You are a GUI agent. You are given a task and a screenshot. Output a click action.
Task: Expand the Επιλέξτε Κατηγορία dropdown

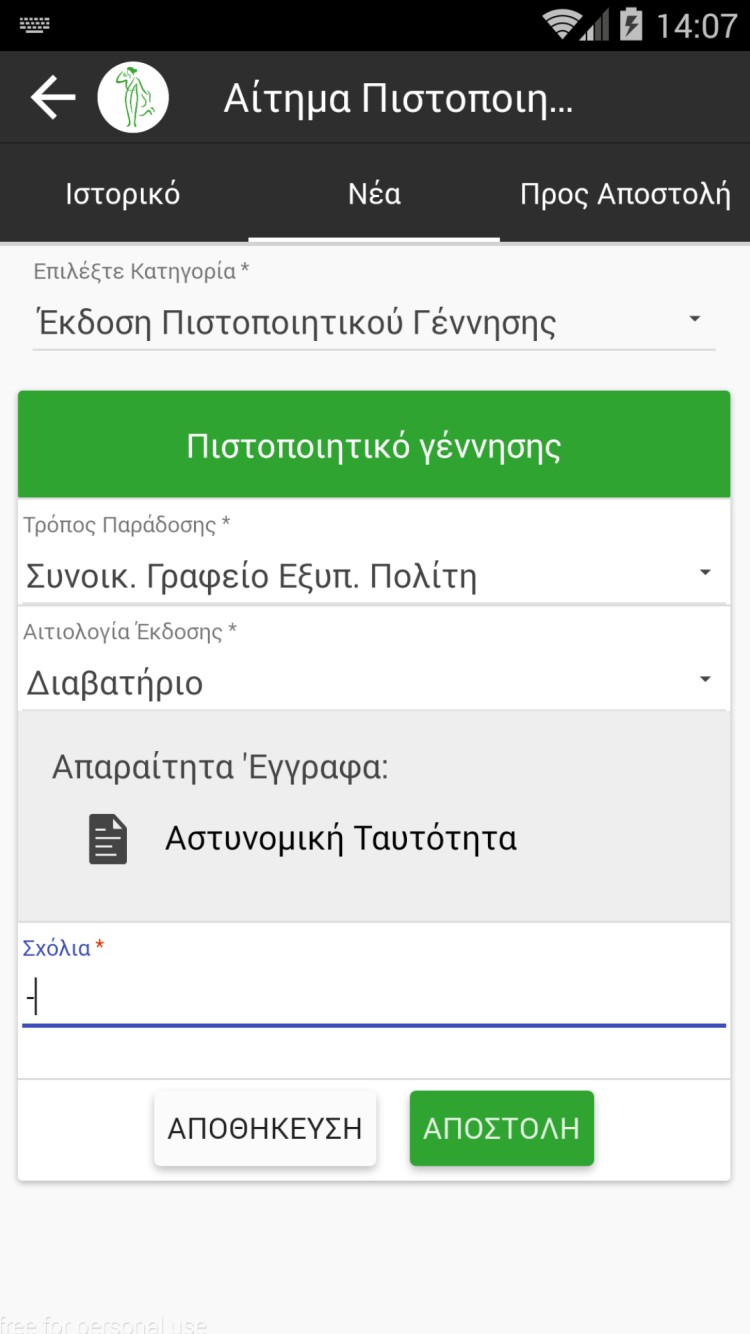click(x=374, y=322)
